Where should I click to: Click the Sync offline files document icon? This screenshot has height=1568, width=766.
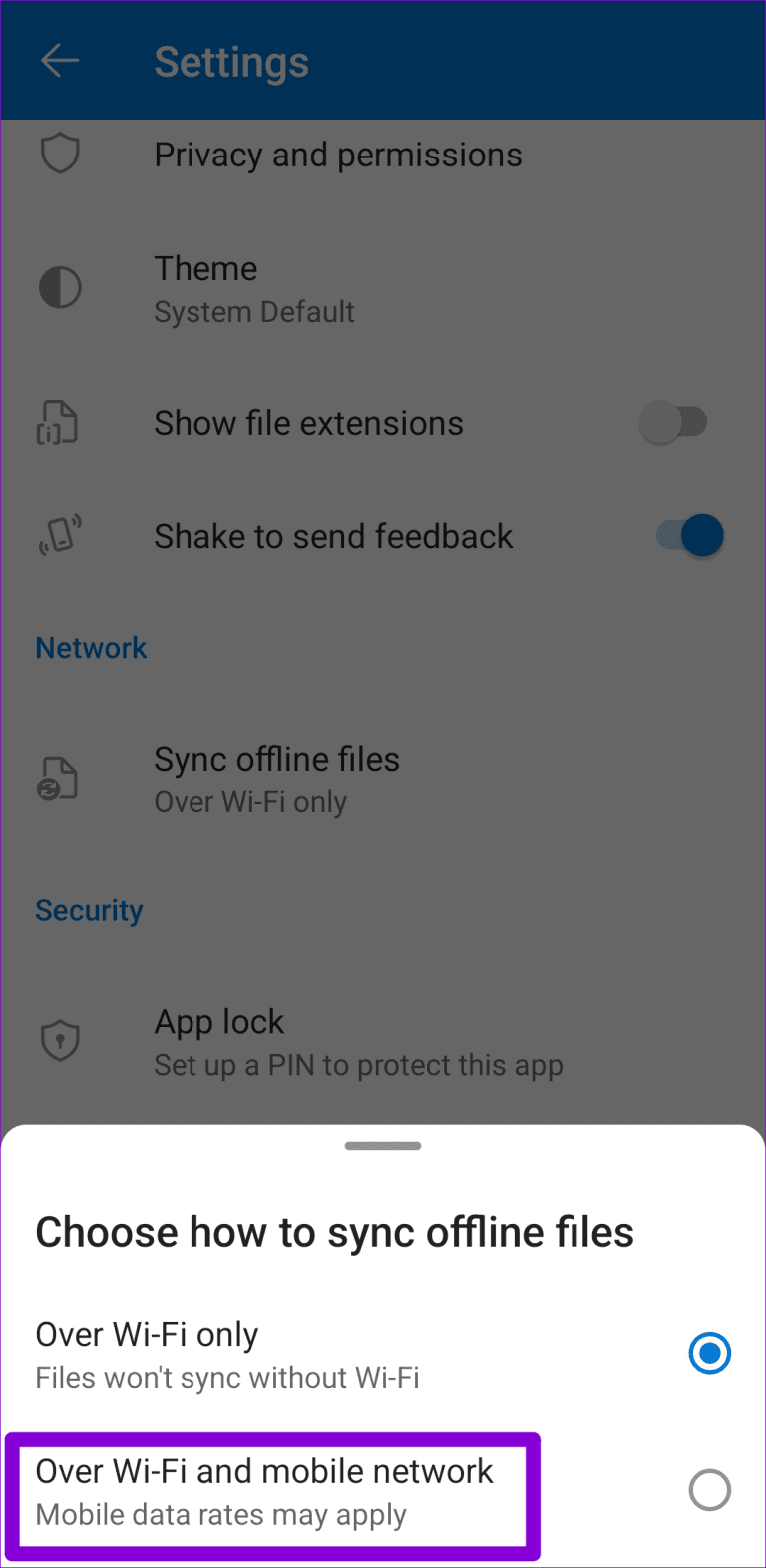click(60, 778)
